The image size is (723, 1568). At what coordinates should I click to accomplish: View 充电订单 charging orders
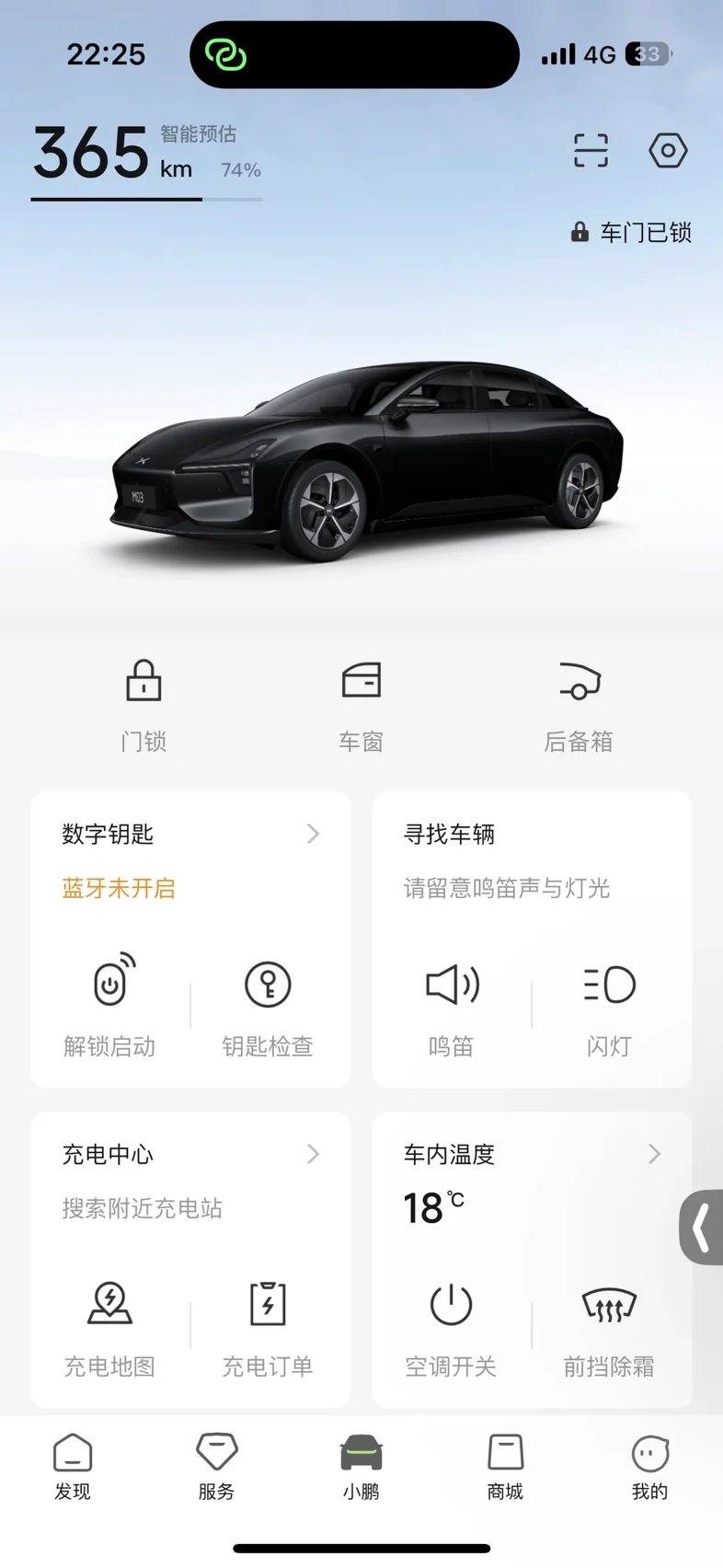click(268, 1323)
